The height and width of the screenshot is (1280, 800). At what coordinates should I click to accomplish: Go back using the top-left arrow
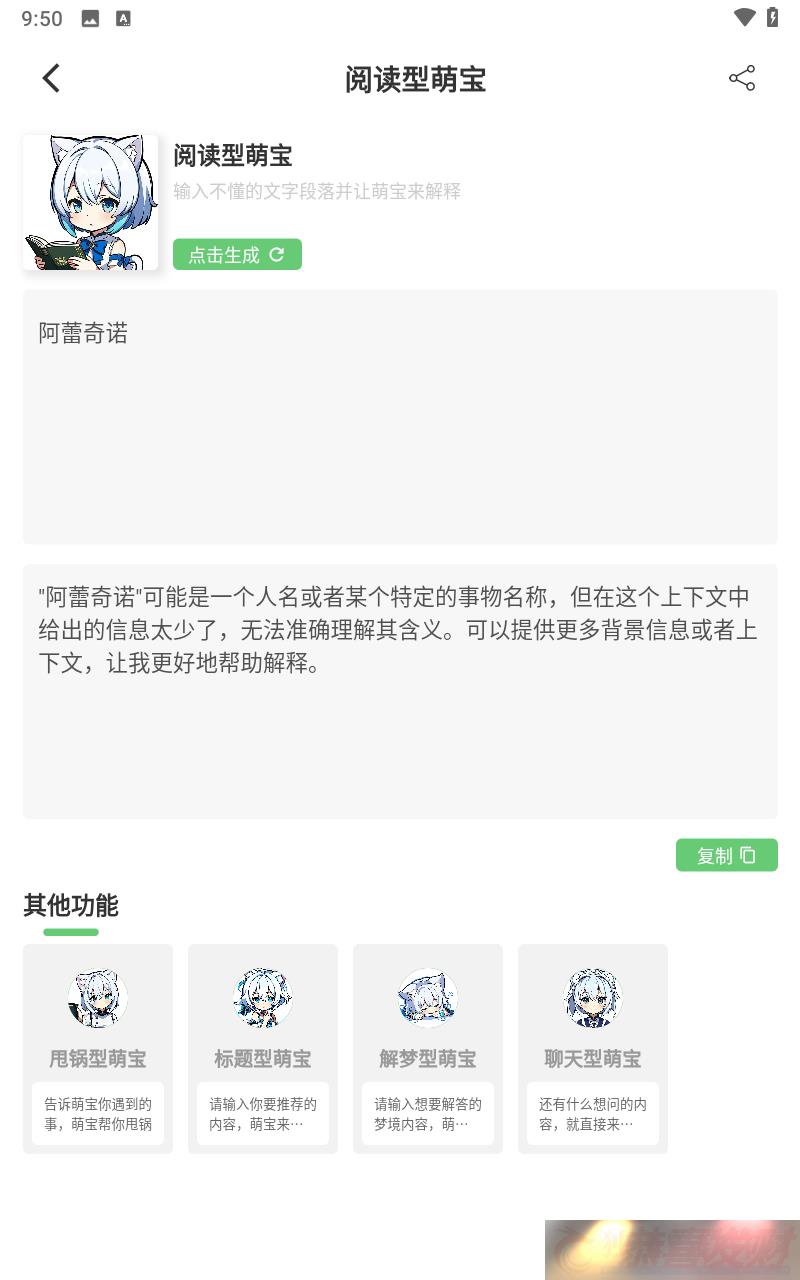[x=51, y=78]
